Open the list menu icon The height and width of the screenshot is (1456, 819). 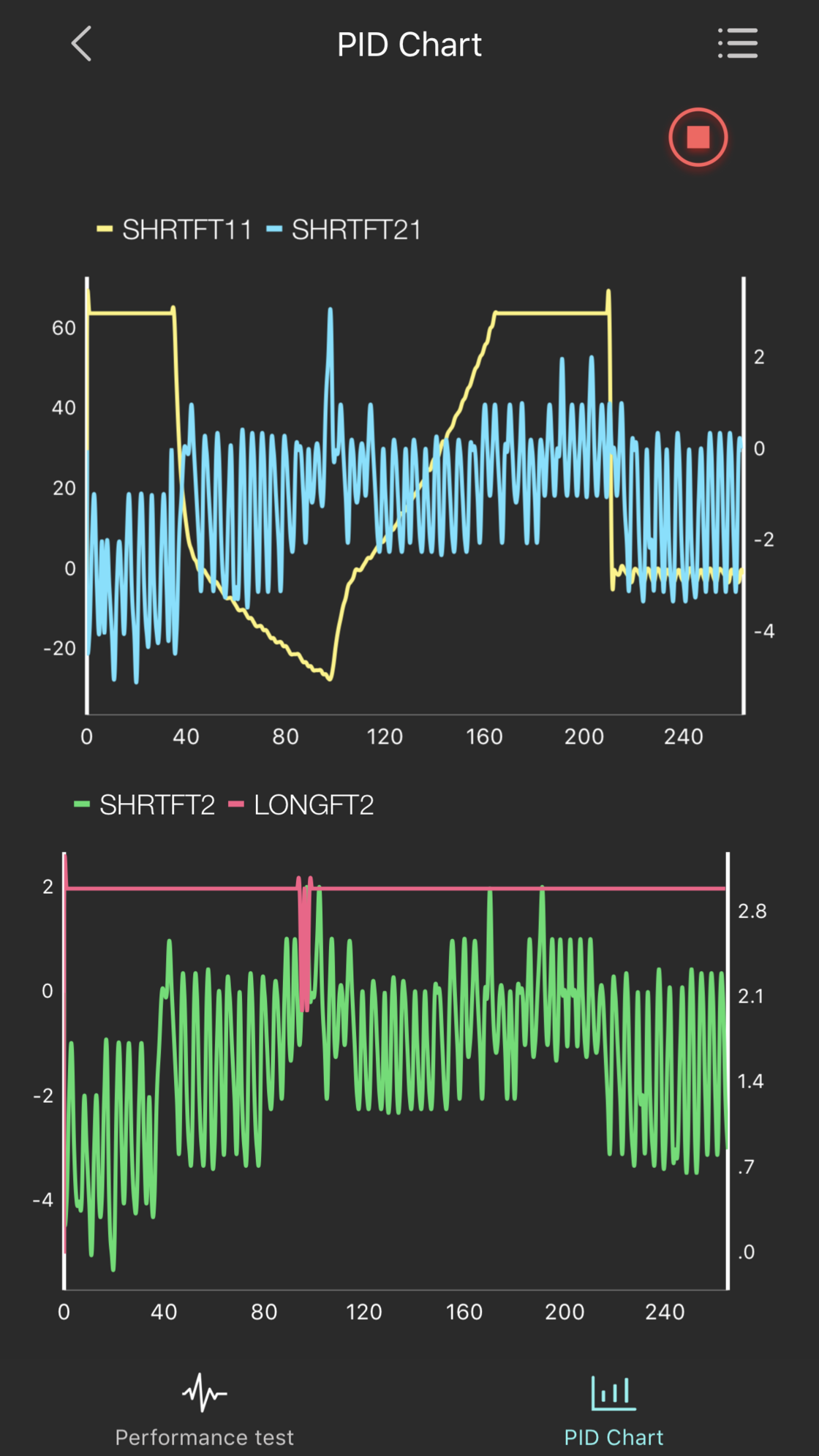tap(737, 44)
